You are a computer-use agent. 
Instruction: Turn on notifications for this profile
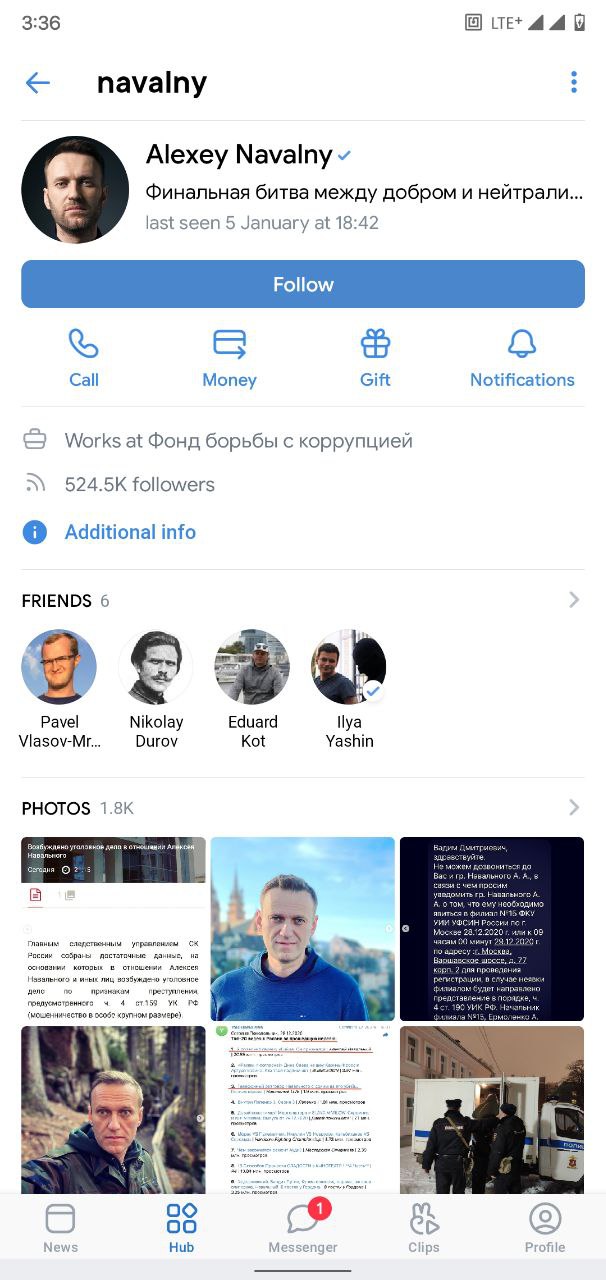tap(522, 357)
